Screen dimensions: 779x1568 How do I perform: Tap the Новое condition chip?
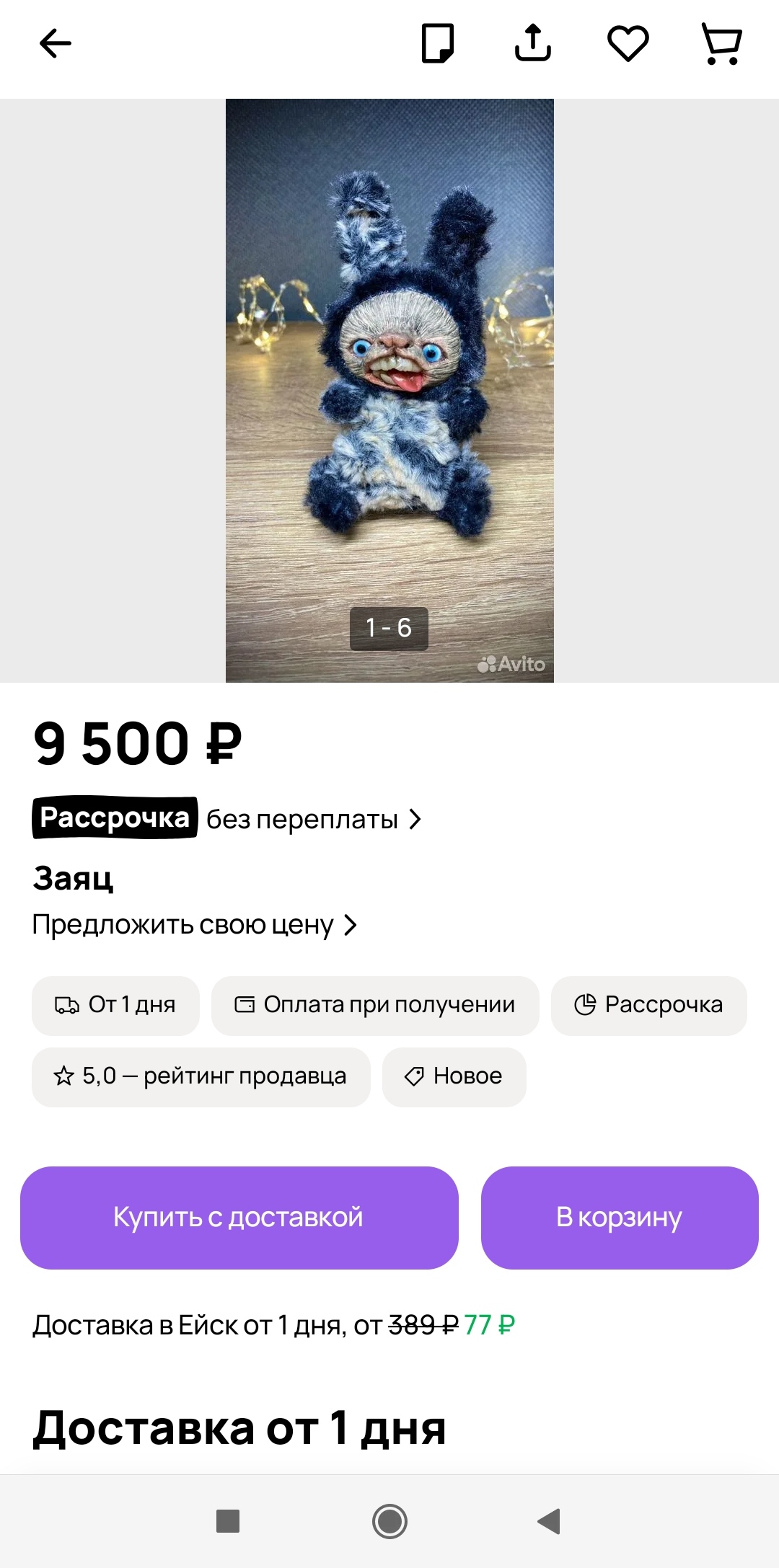pyautogui.click(x=454, y=1076)
